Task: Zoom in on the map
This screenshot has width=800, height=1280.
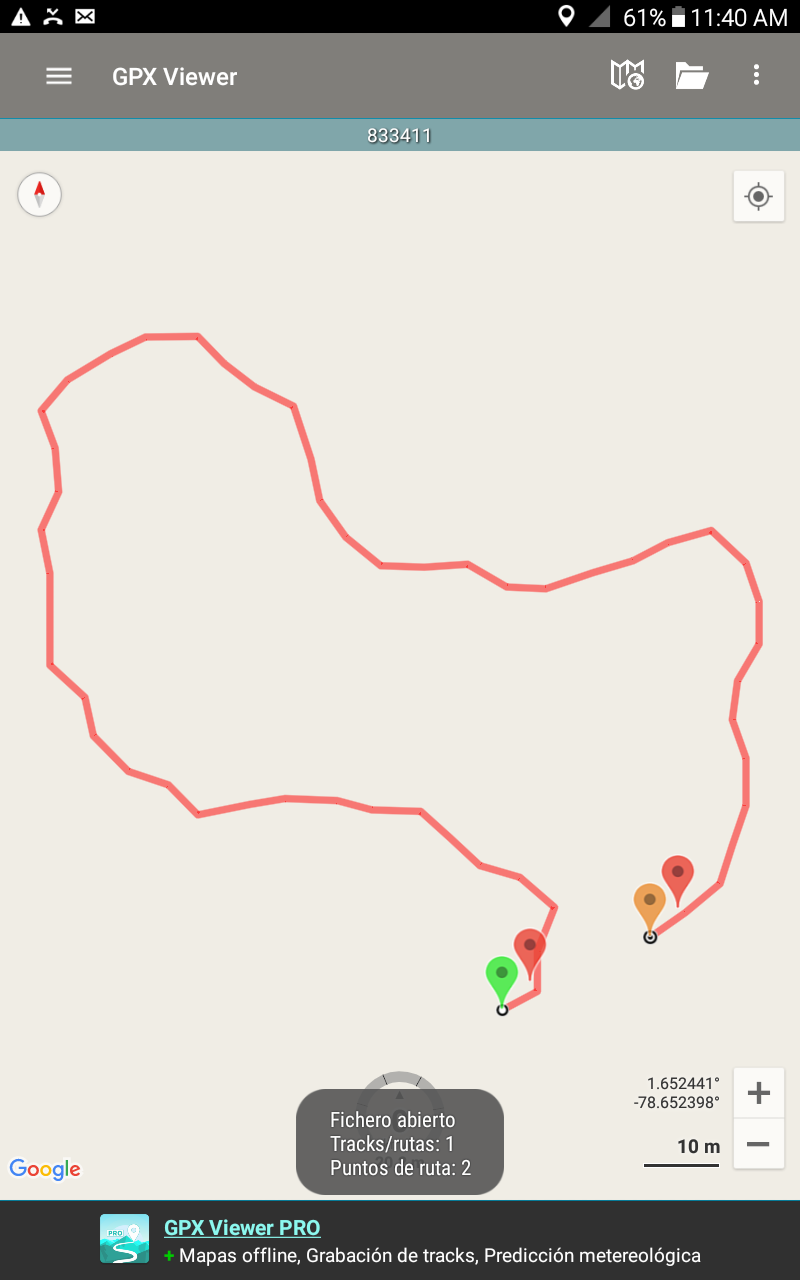Action: 758,1093
